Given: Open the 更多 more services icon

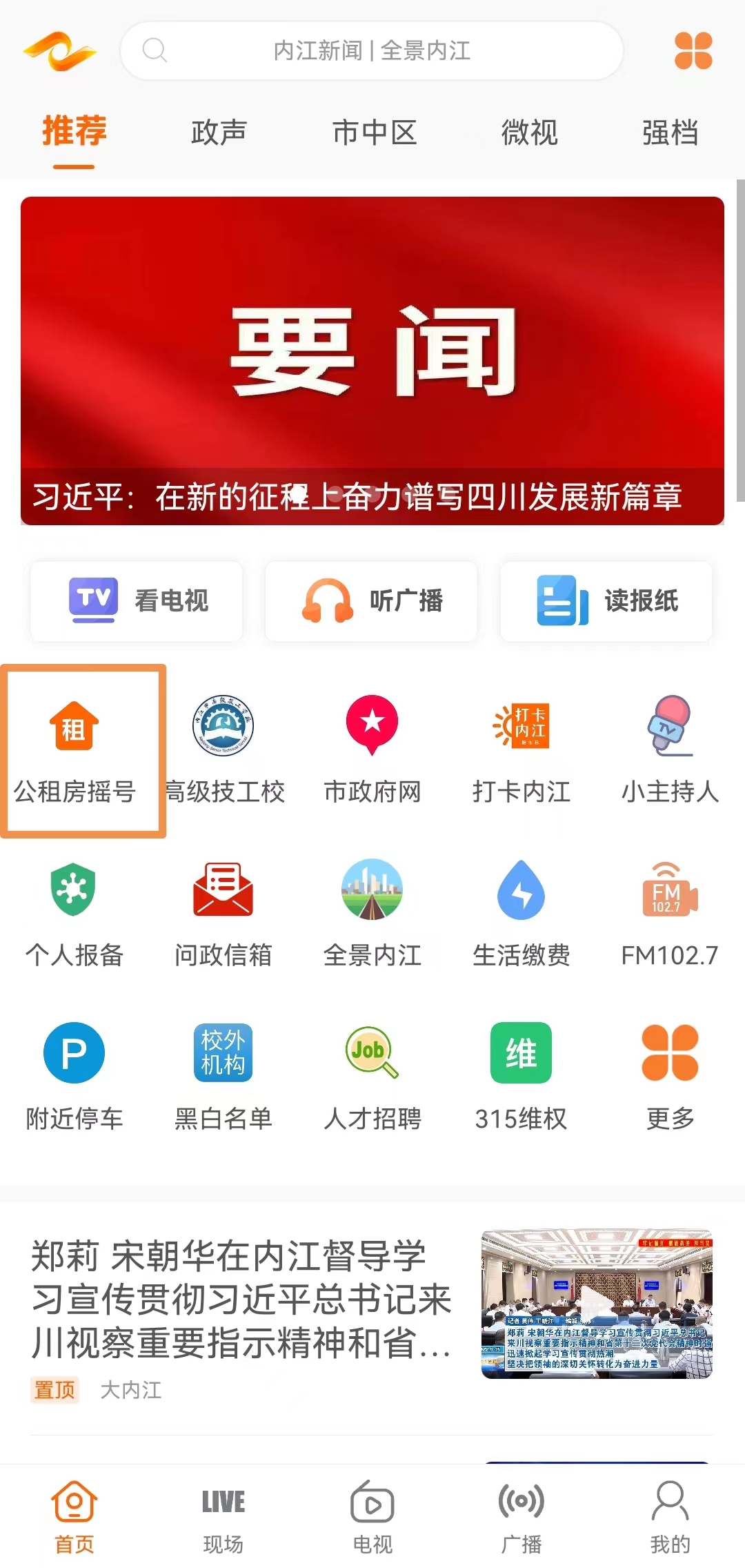Looking at the screenshot, I should pyautogui.click(x=670, y=1077).
